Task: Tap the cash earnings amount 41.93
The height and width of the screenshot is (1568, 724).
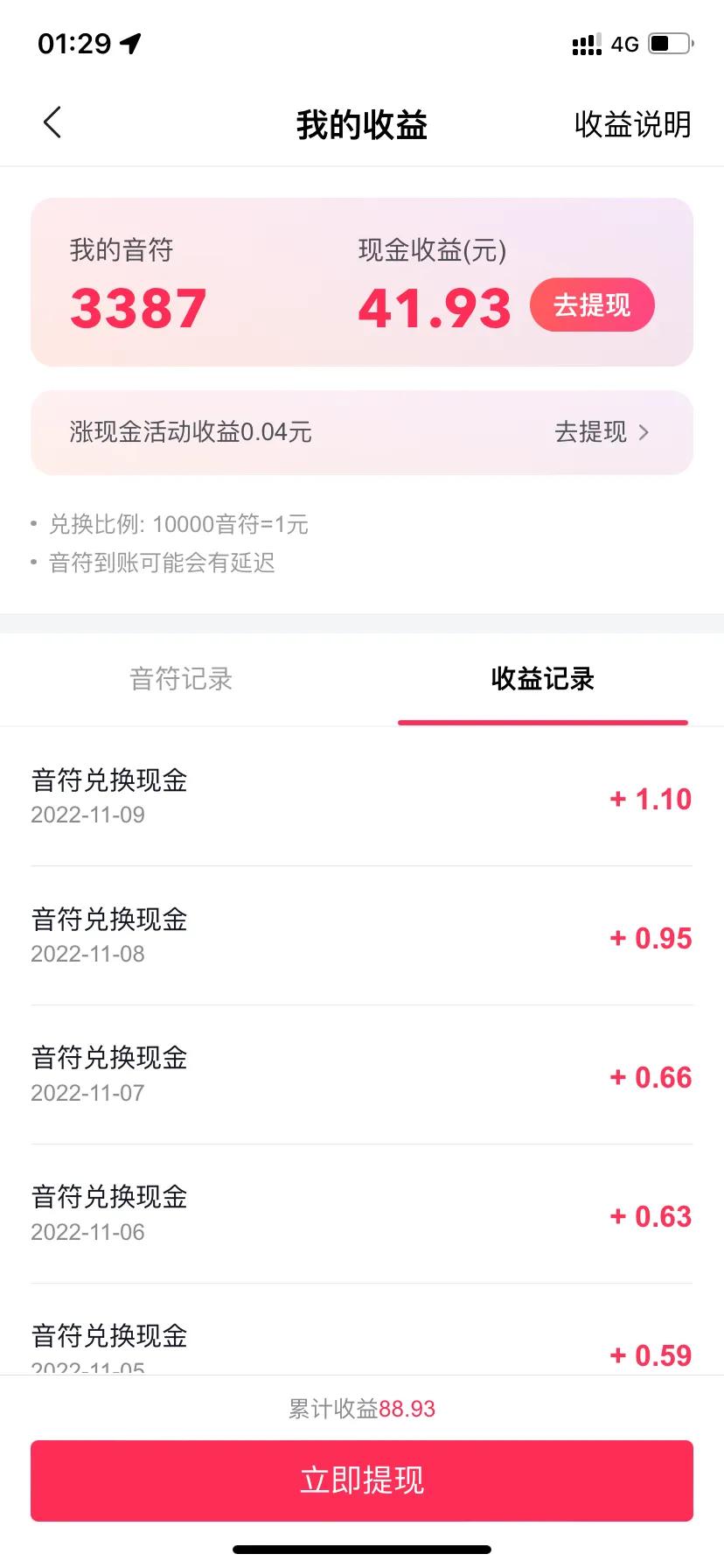Action: (434, 308)
